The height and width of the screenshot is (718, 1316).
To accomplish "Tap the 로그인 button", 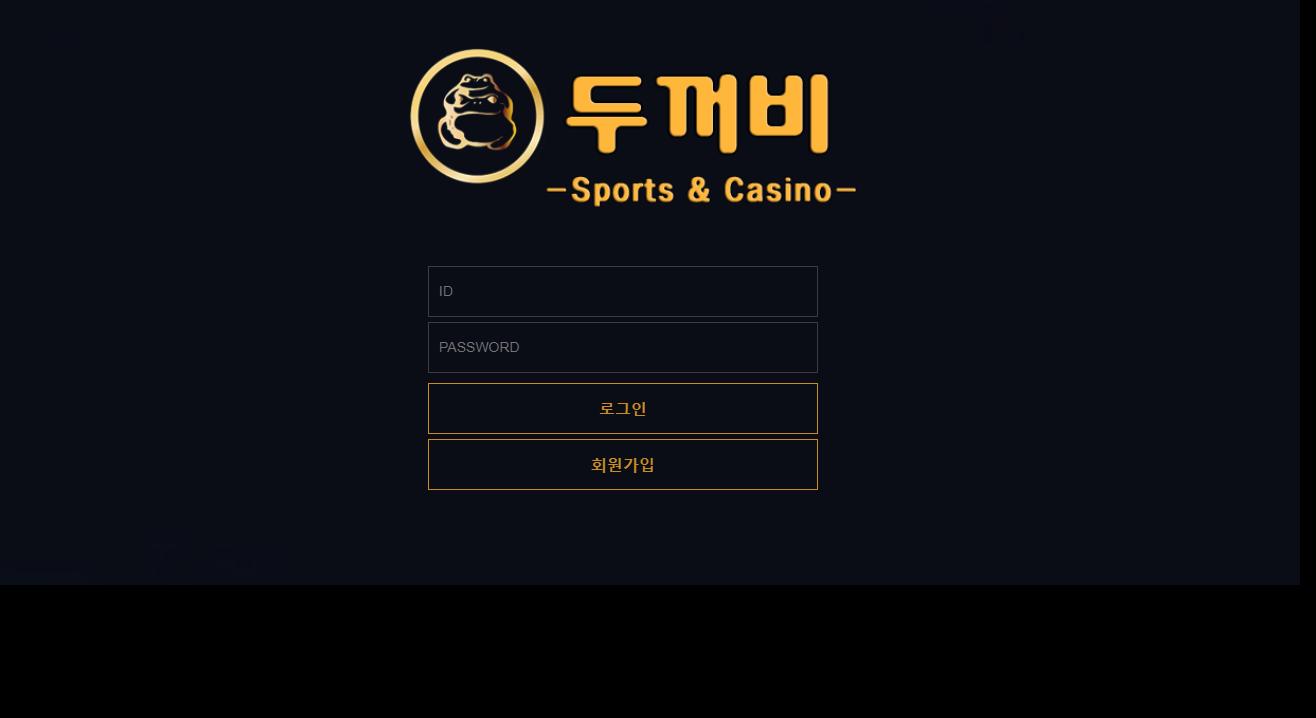I will point(622,408).
